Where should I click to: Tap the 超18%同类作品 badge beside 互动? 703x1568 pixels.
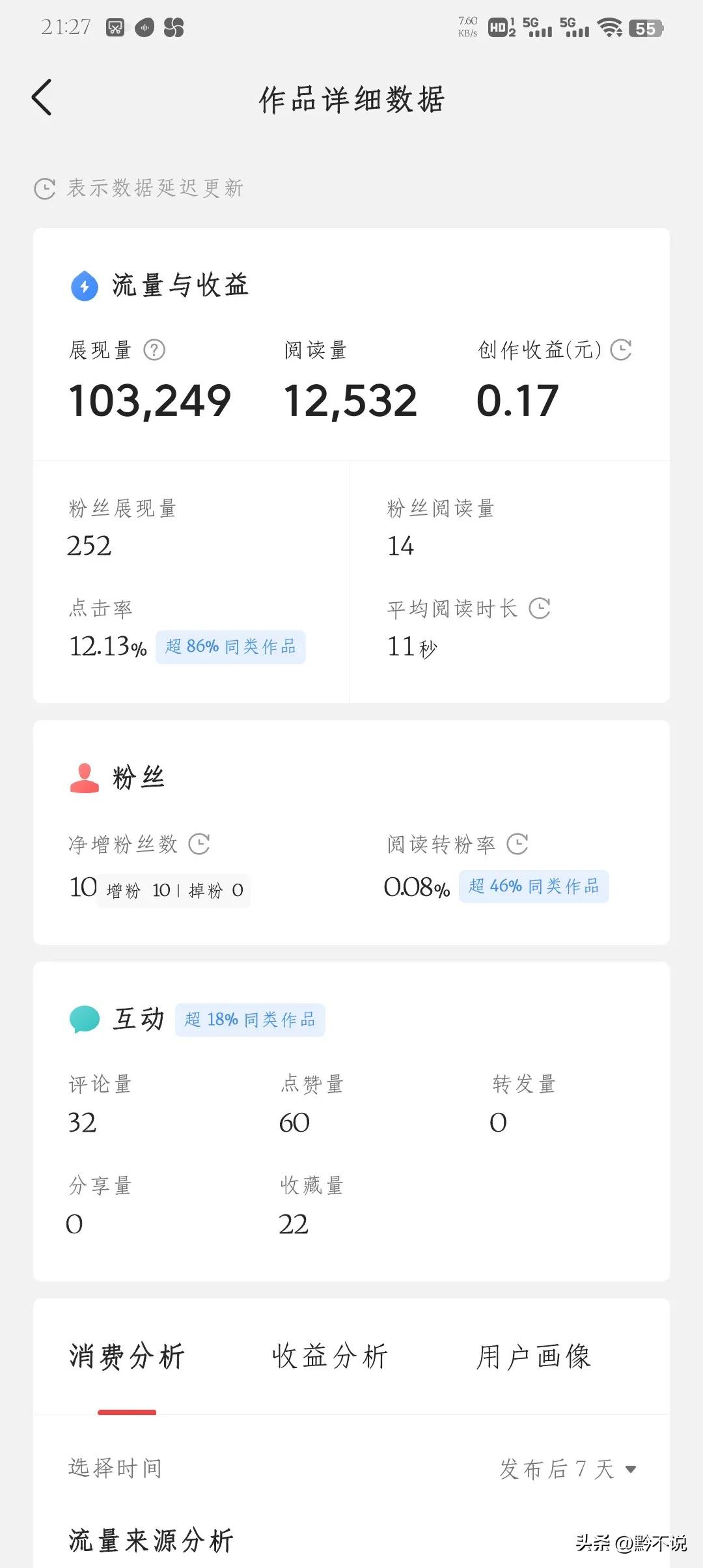pyautogui.click(x=250, y=1020)
